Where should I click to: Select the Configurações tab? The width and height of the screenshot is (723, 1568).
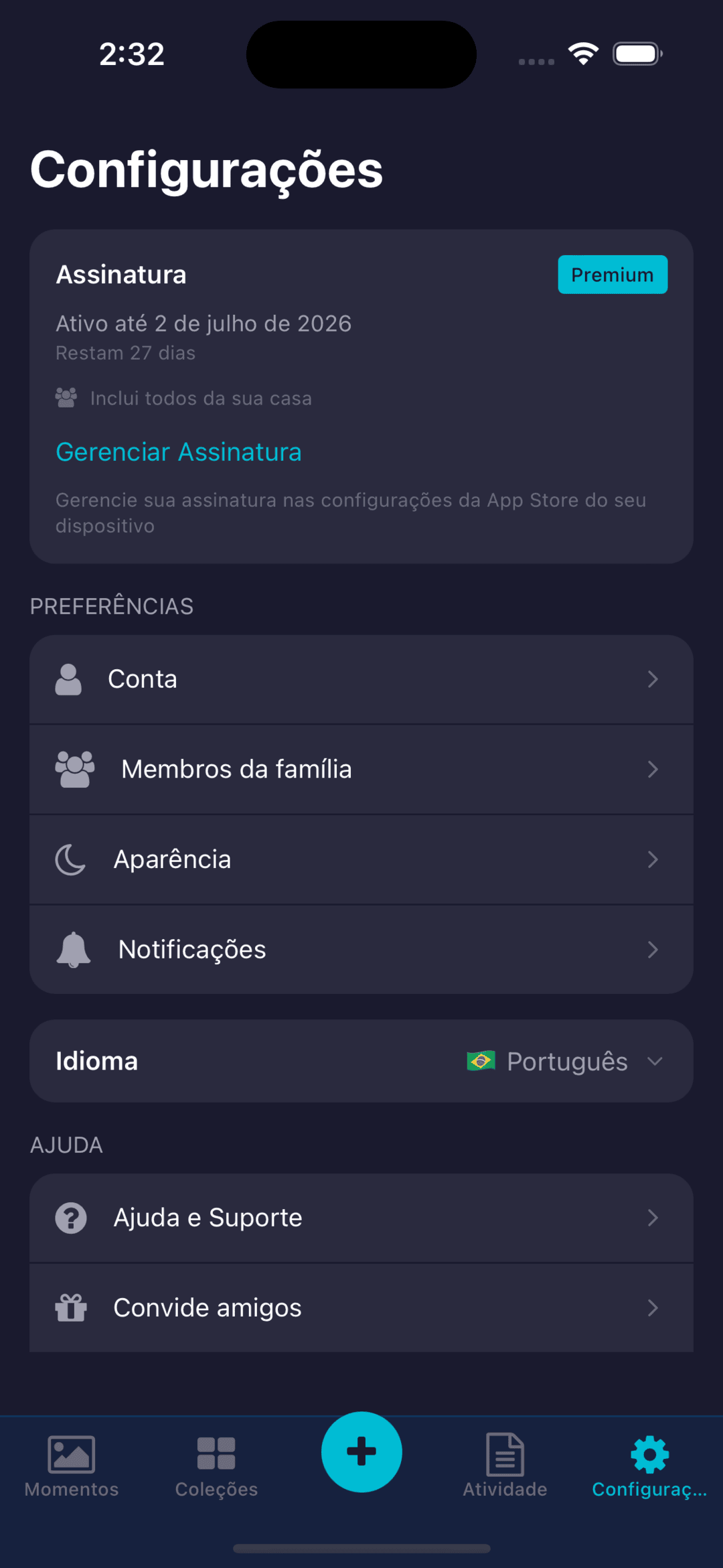tap(649, 1467)
